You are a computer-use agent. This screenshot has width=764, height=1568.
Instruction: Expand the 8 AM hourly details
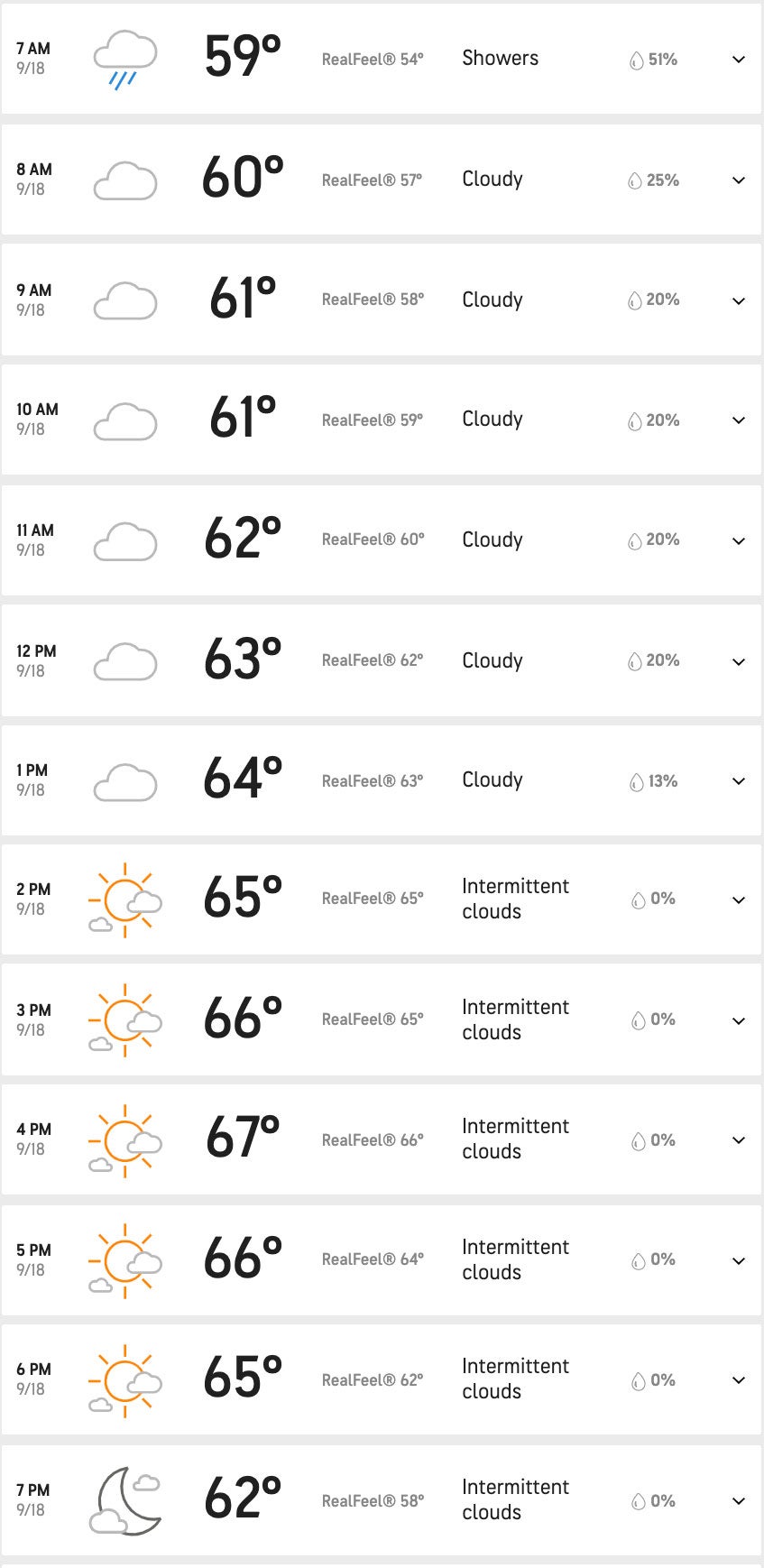pos(739,180)
